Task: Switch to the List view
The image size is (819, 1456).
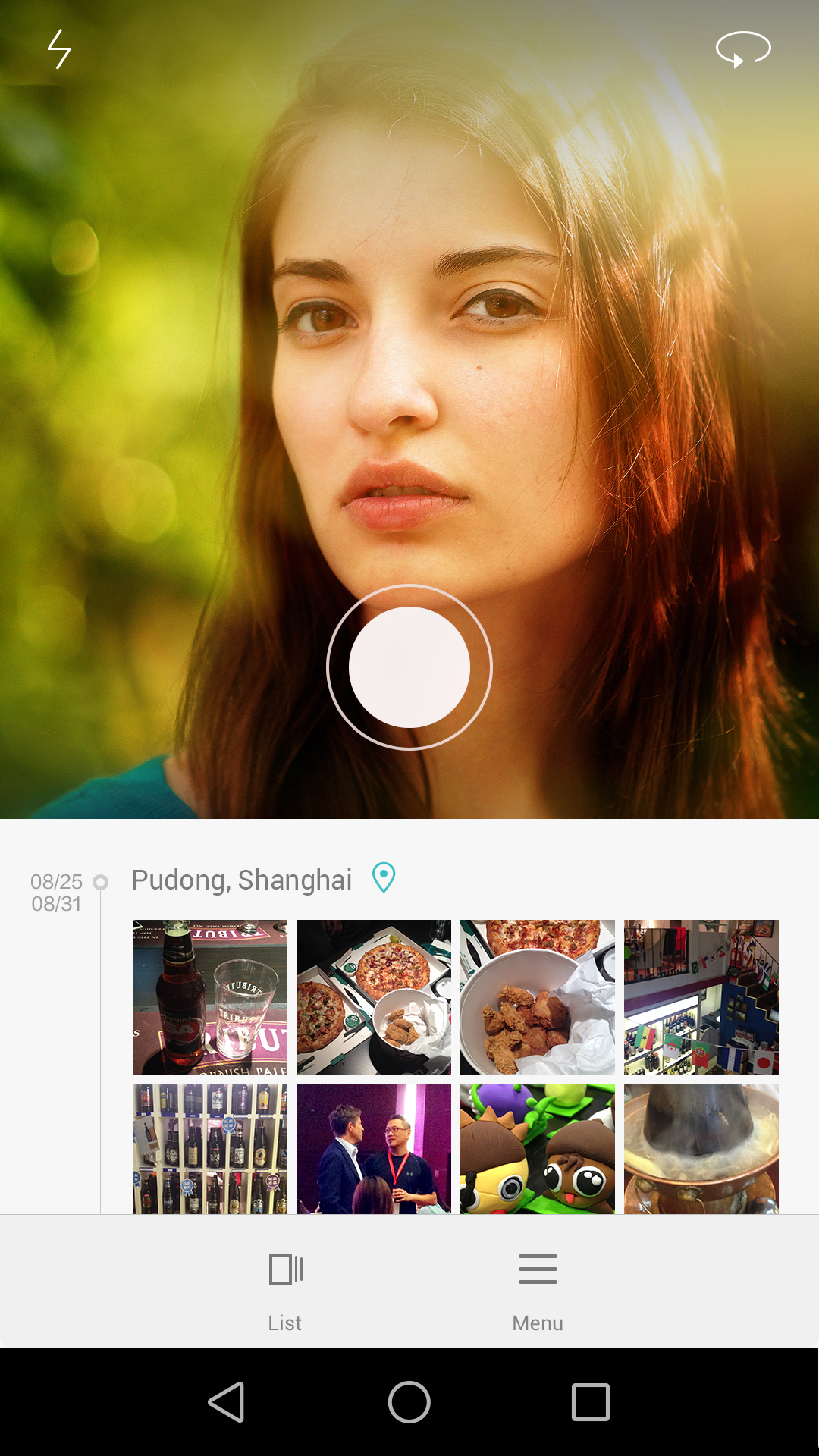Action: point(285,1289)
